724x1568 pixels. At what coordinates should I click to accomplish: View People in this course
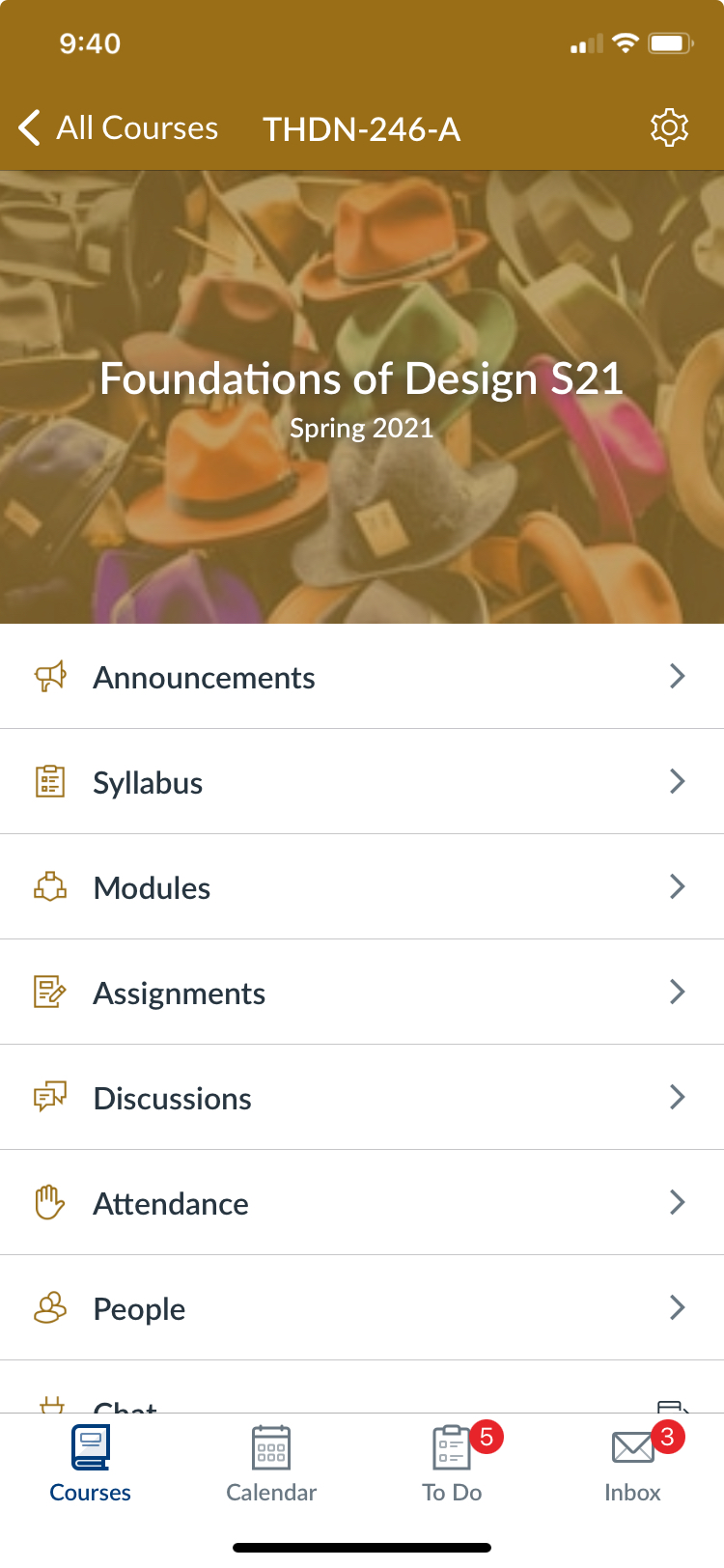(x=361, y=1308)
